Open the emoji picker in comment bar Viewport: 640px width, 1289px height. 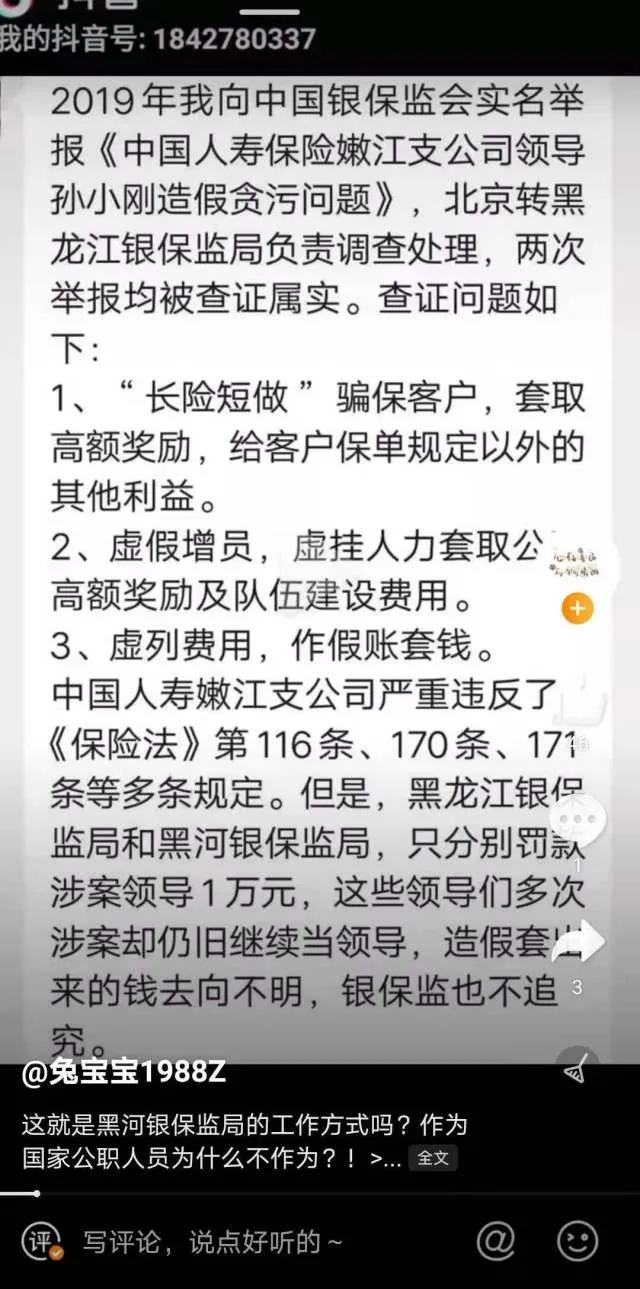coord(577,1241)
